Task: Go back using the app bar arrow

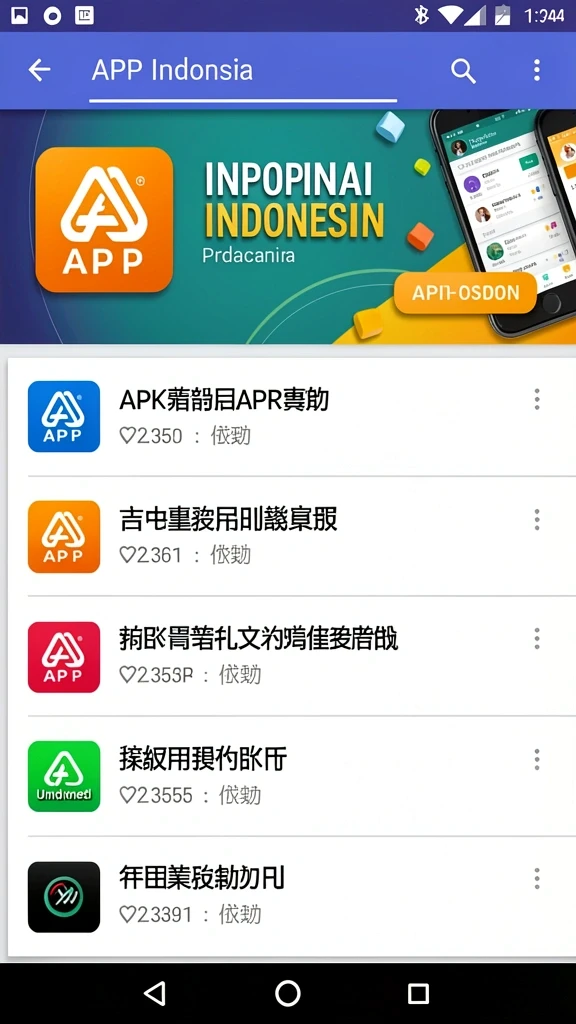Action: 39,70
